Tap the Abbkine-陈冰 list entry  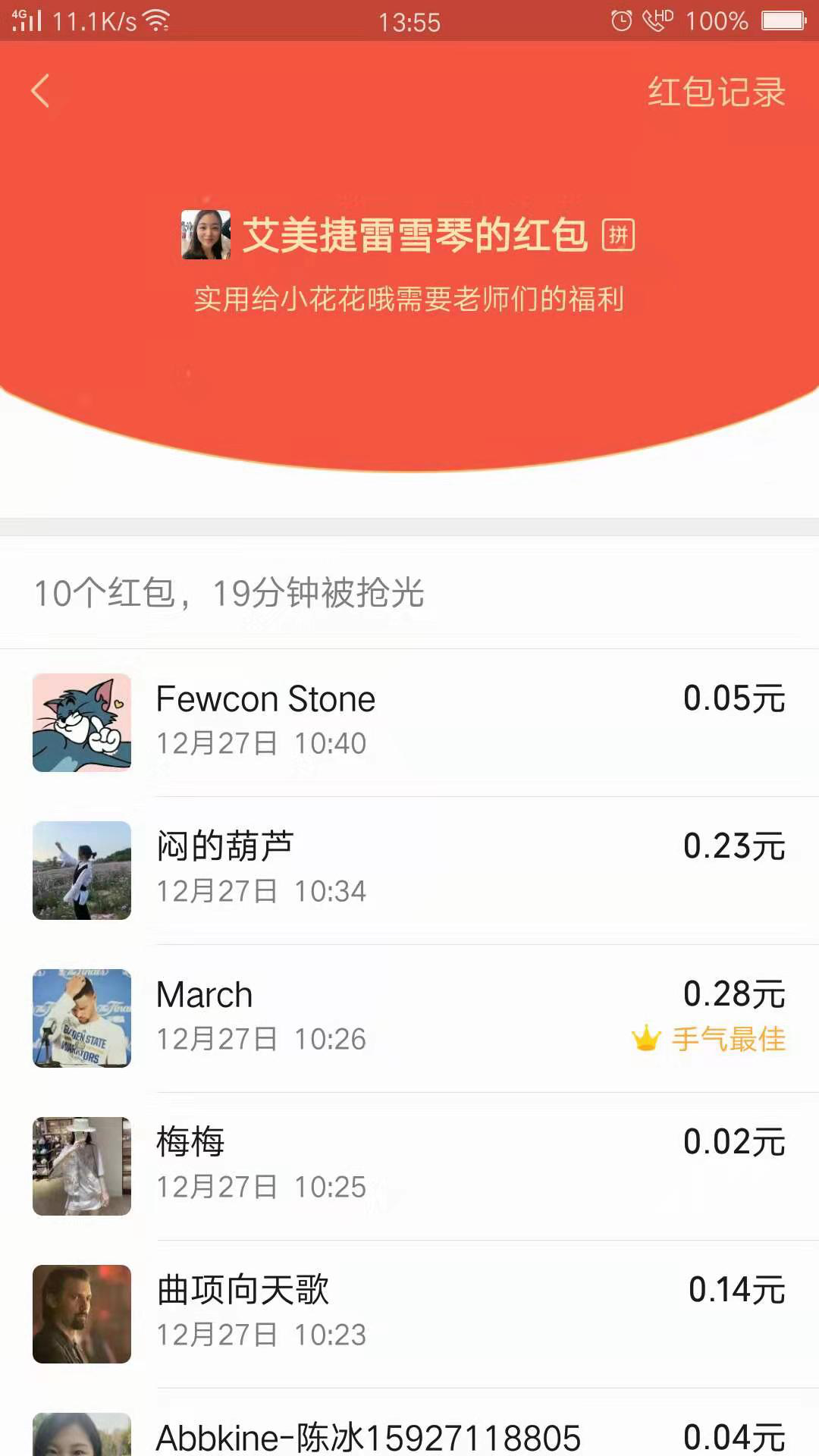(409, 1433)
